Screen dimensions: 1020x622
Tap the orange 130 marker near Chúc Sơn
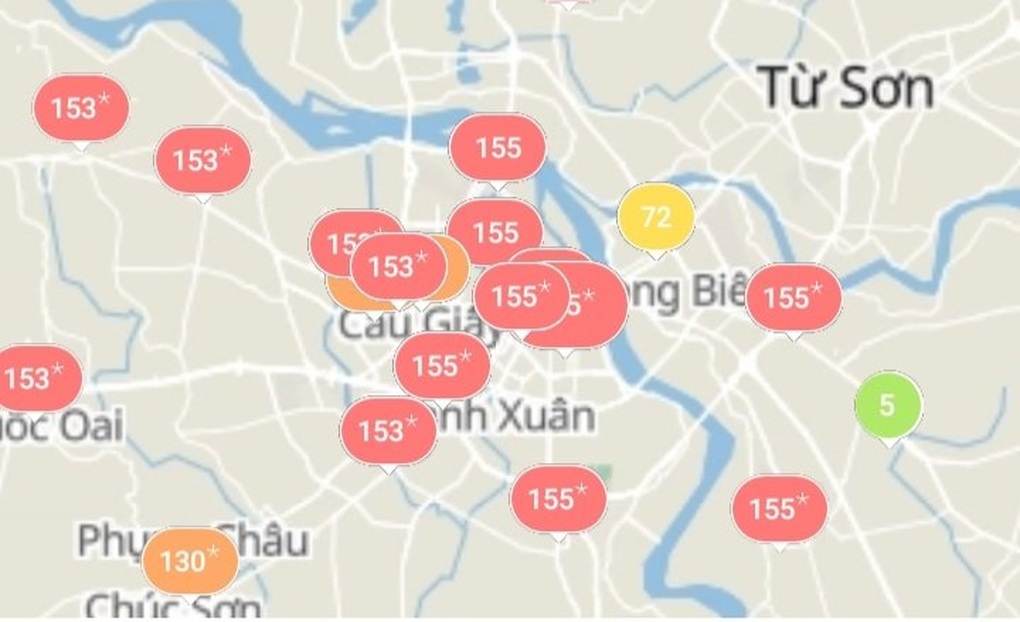pyautogui.click(x=190, y=561)
